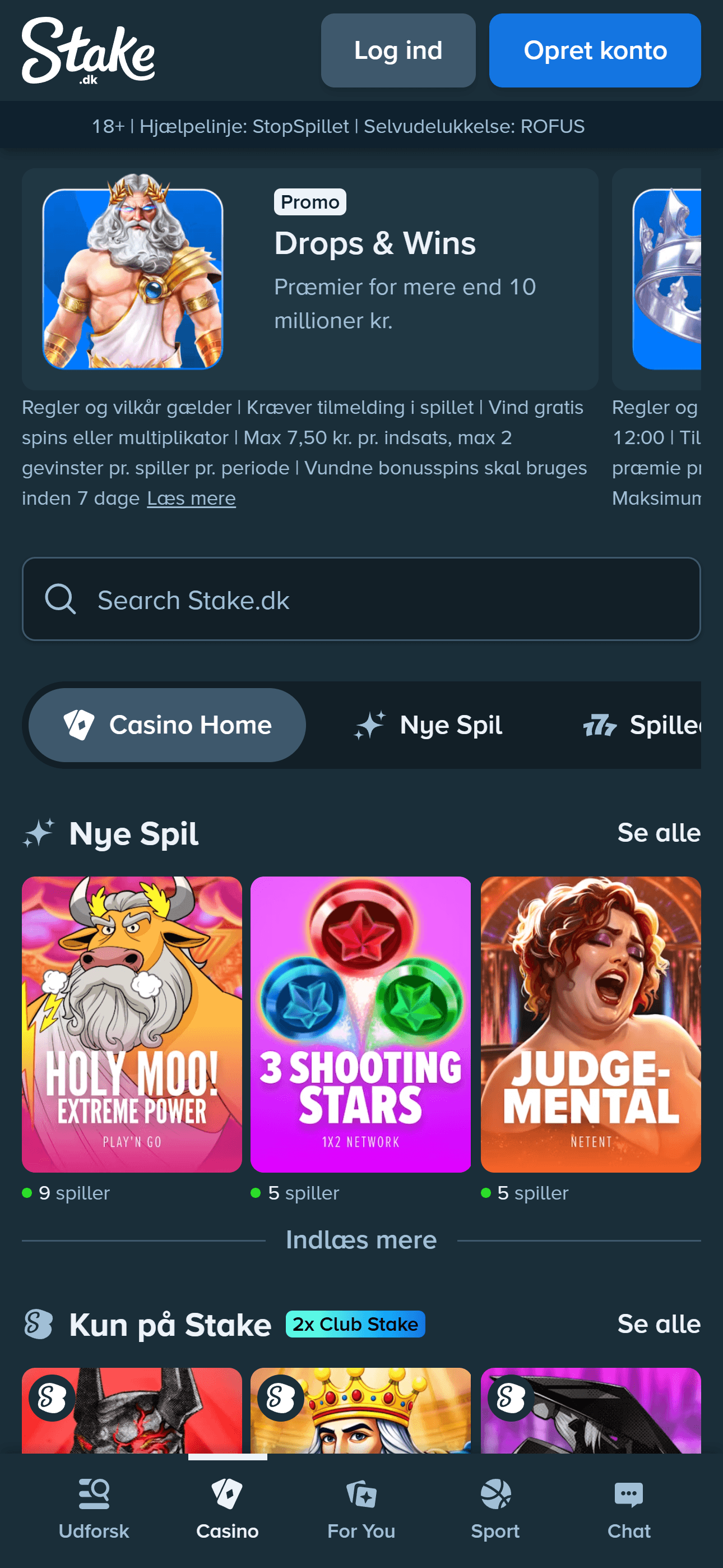
Task: Load more games with Indlæs mere
Action: coord(361,1240)
